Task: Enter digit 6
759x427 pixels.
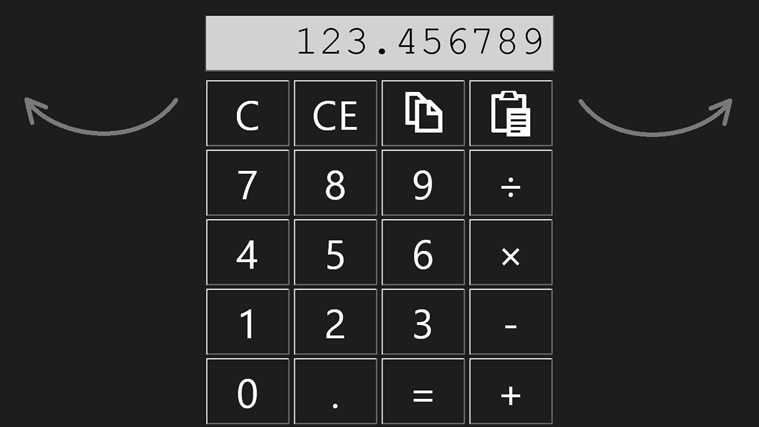Action: 423,253
